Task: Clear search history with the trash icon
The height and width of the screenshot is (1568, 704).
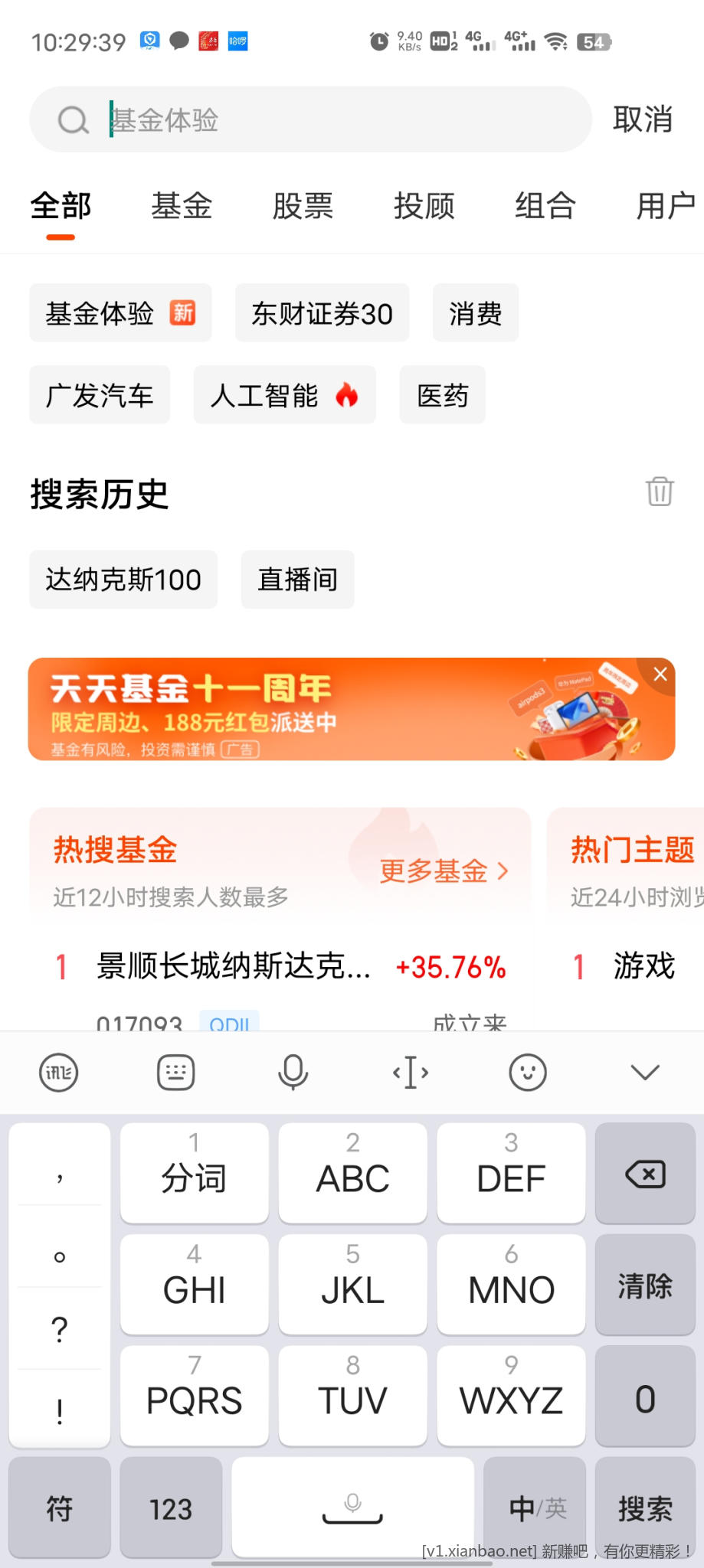Action: click(659, 492)
